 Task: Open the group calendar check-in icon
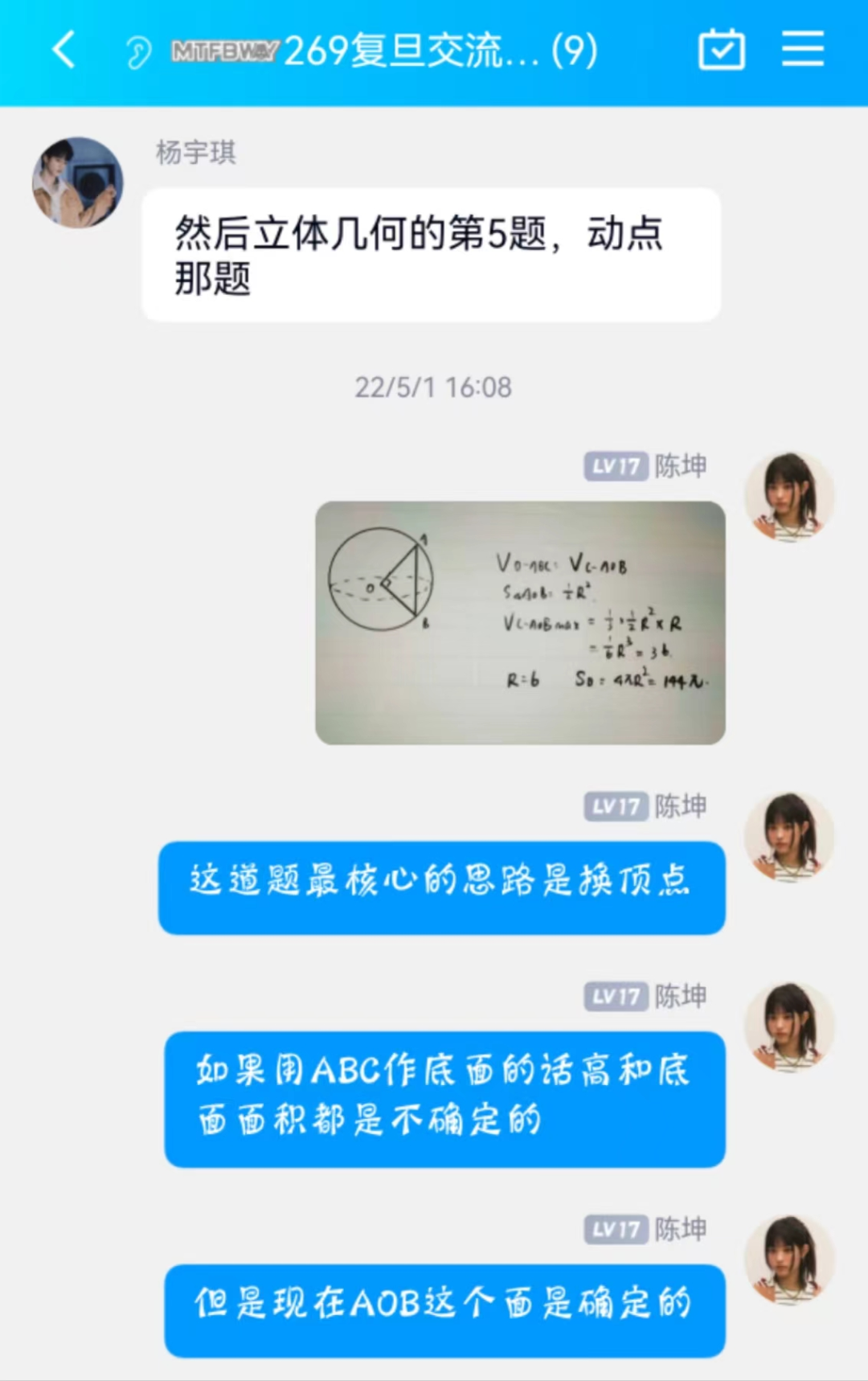click(x=721, y=50)
